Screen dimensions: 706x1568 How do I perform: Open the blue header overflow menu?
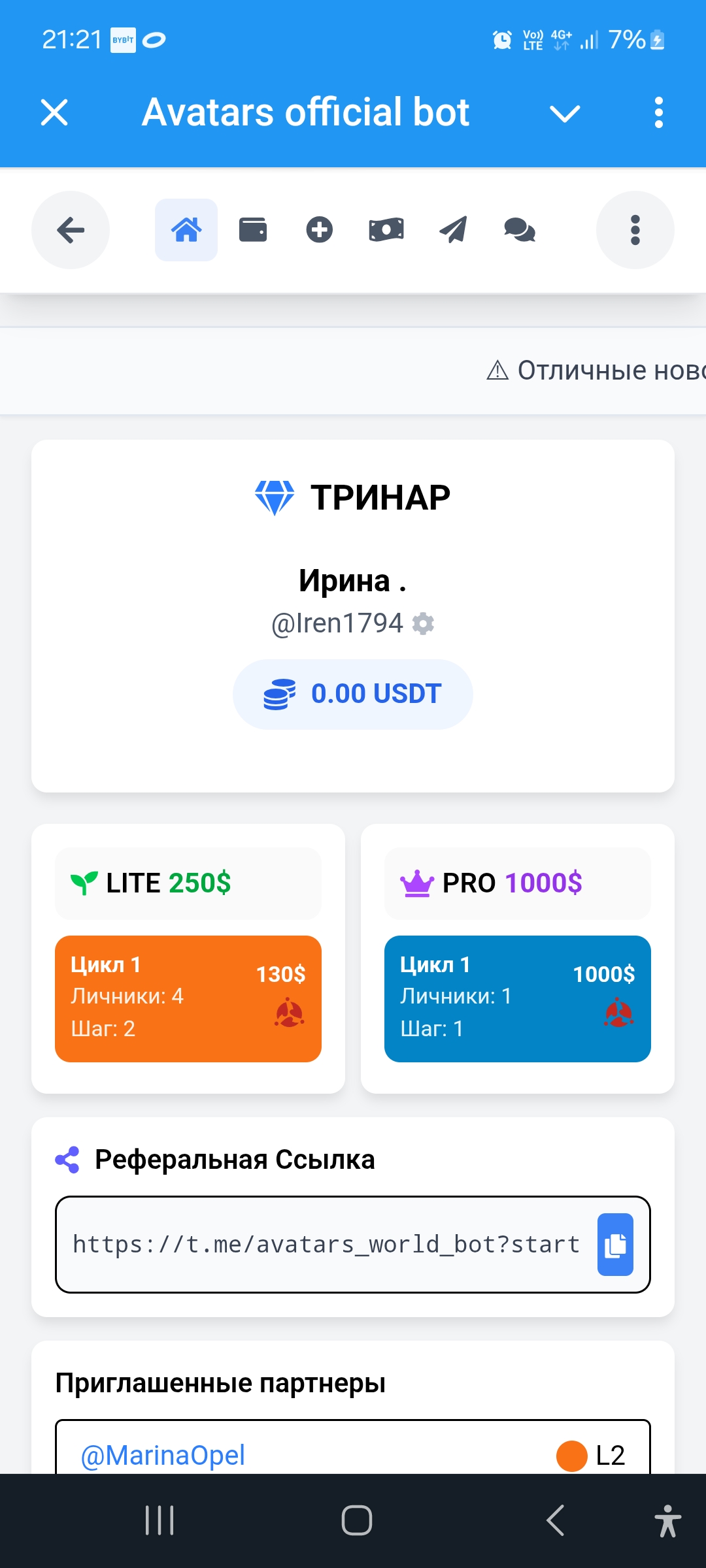(658, 112)
